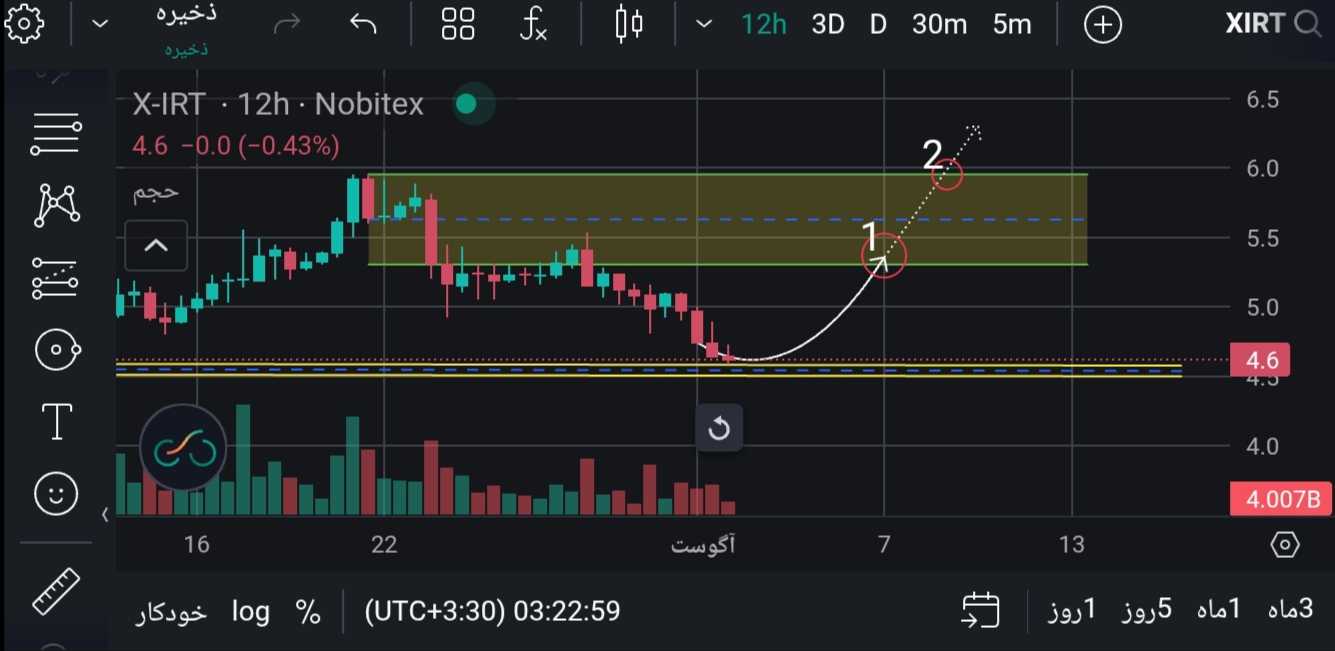
Task: Select the 5m timeframe
Action: (x=1012, y=24)
